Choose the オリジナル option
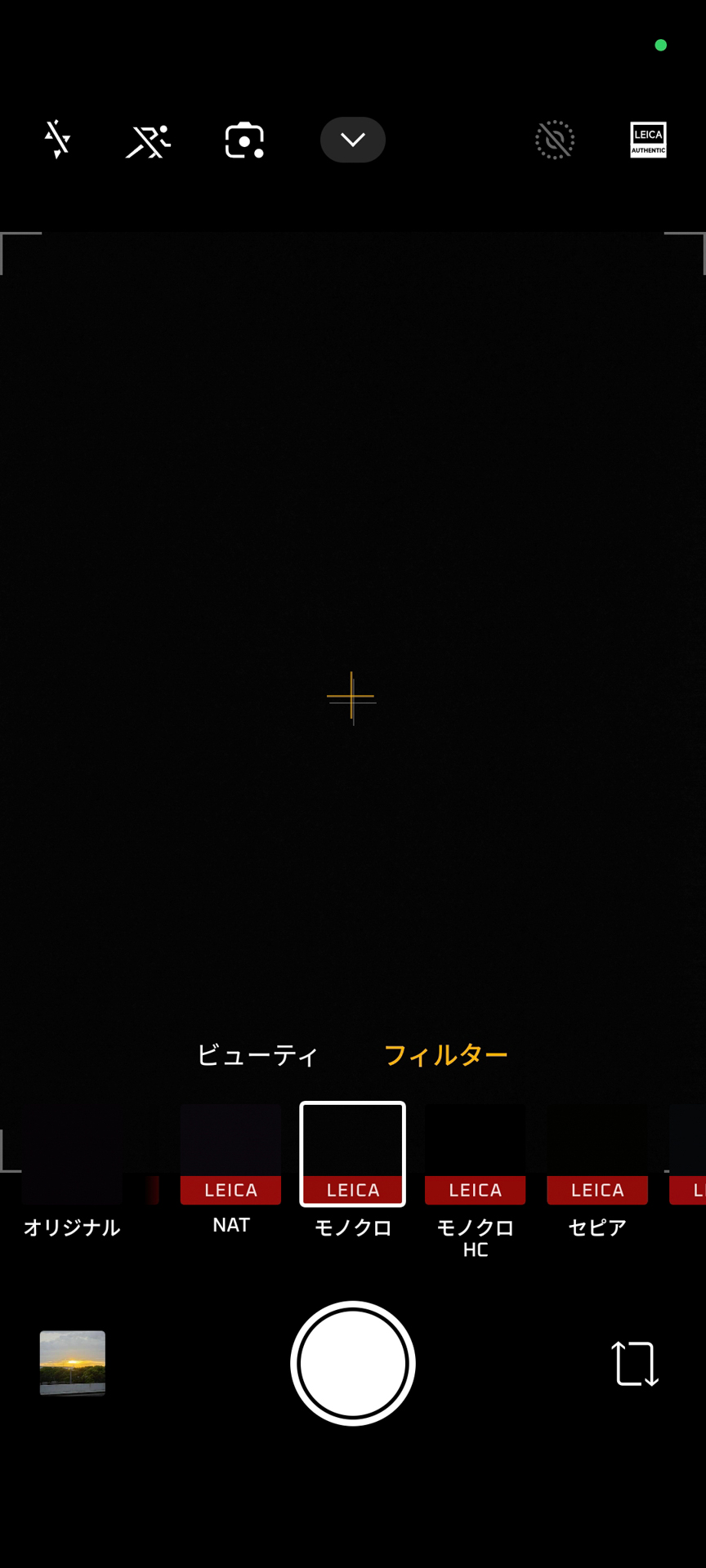Screen dimensions: 706x1568 (72, 1154)
